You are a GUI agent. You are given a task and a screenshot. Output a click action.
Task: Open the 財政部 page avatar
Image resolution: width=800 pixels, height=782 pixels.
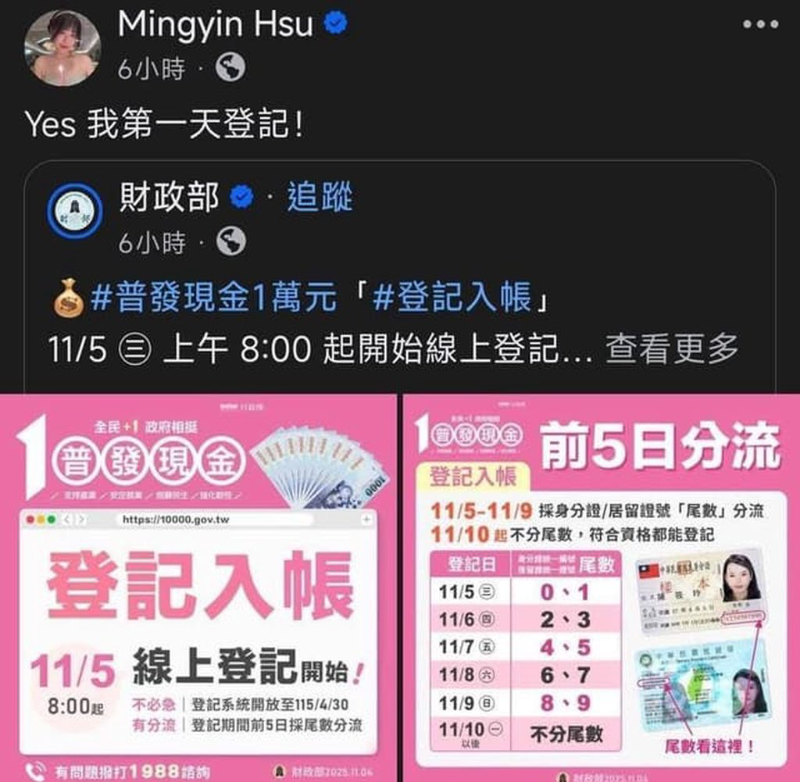(x=76, y=211)
